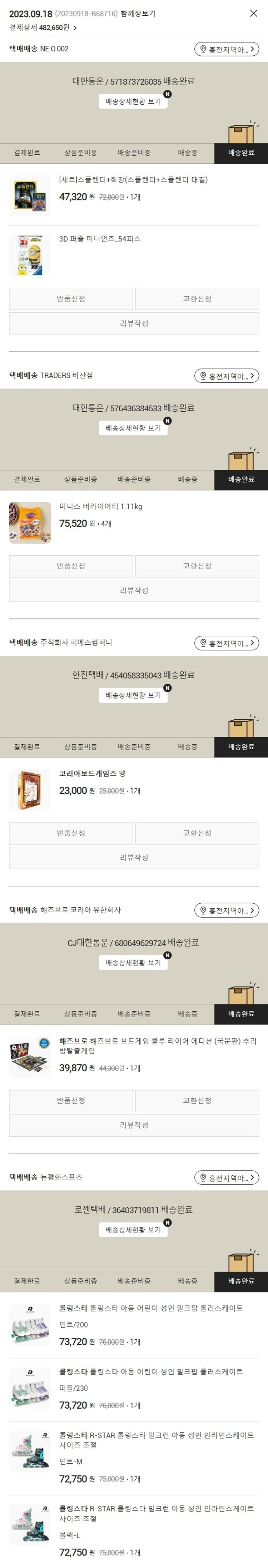Screen dimensions: 268x1568
Task: Request exchange for TRADERS 비산점 order
Action: pos(197,566)
